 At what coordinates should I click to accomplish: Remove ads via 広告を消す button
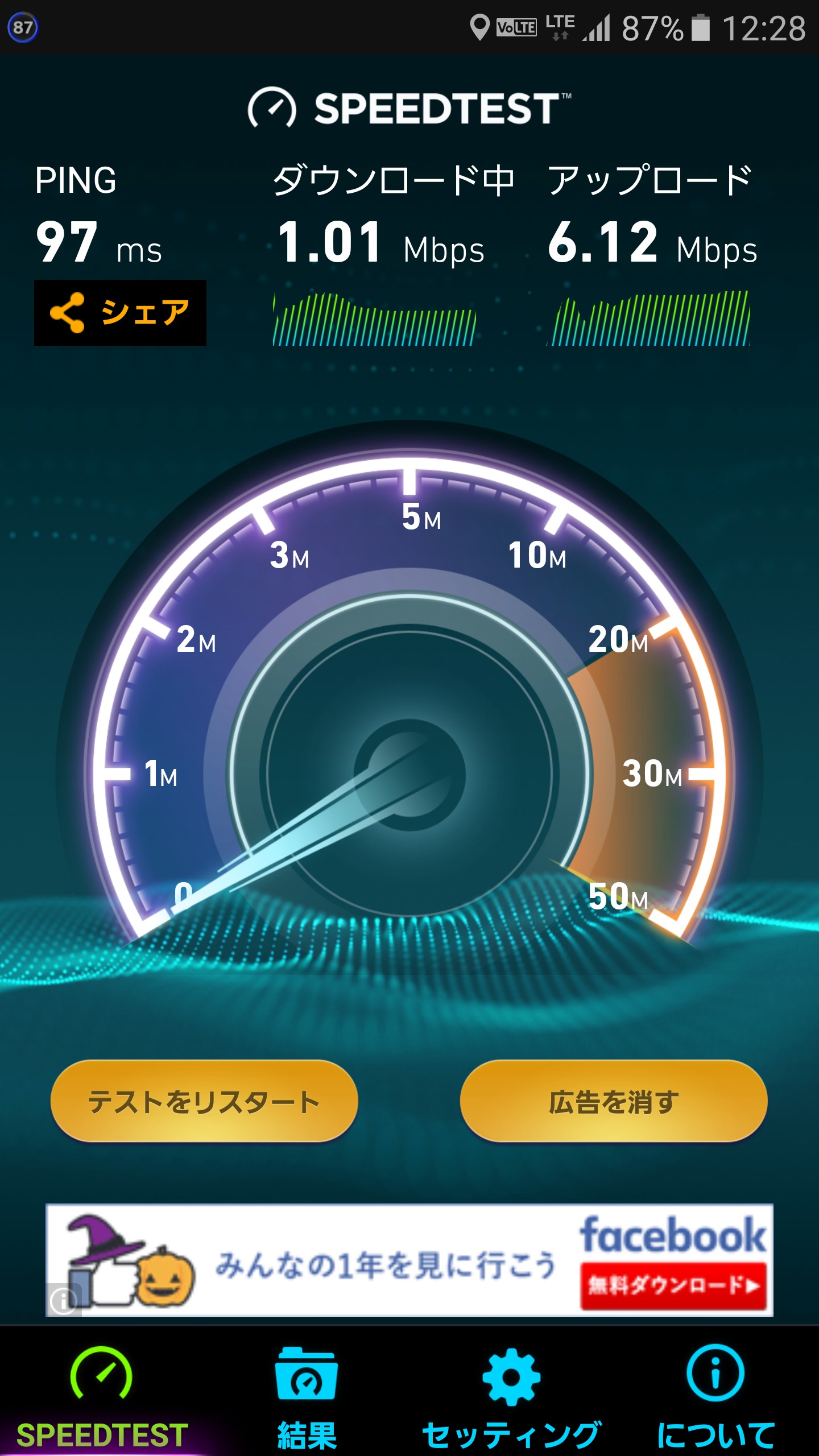point(613,1101)
